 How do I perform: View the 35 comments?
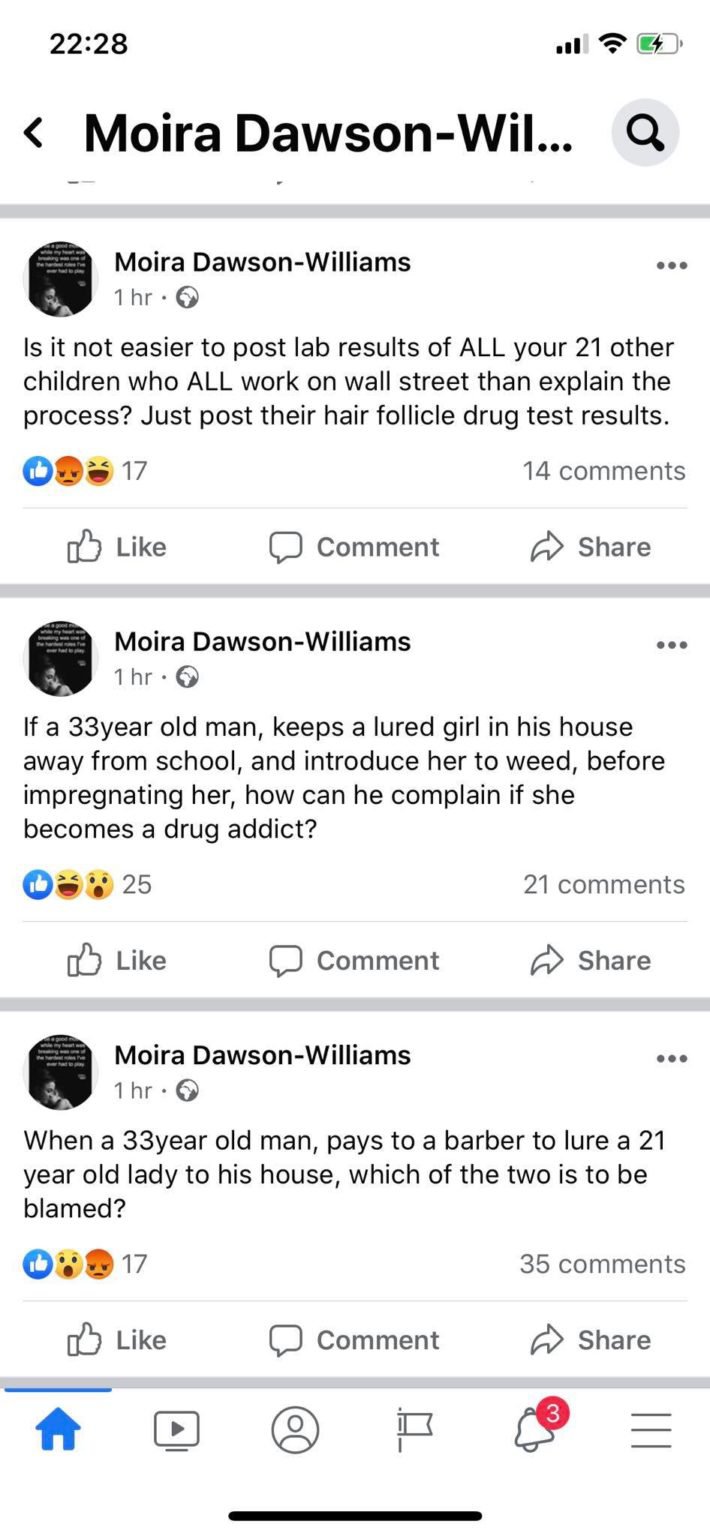click(602, 1264)
